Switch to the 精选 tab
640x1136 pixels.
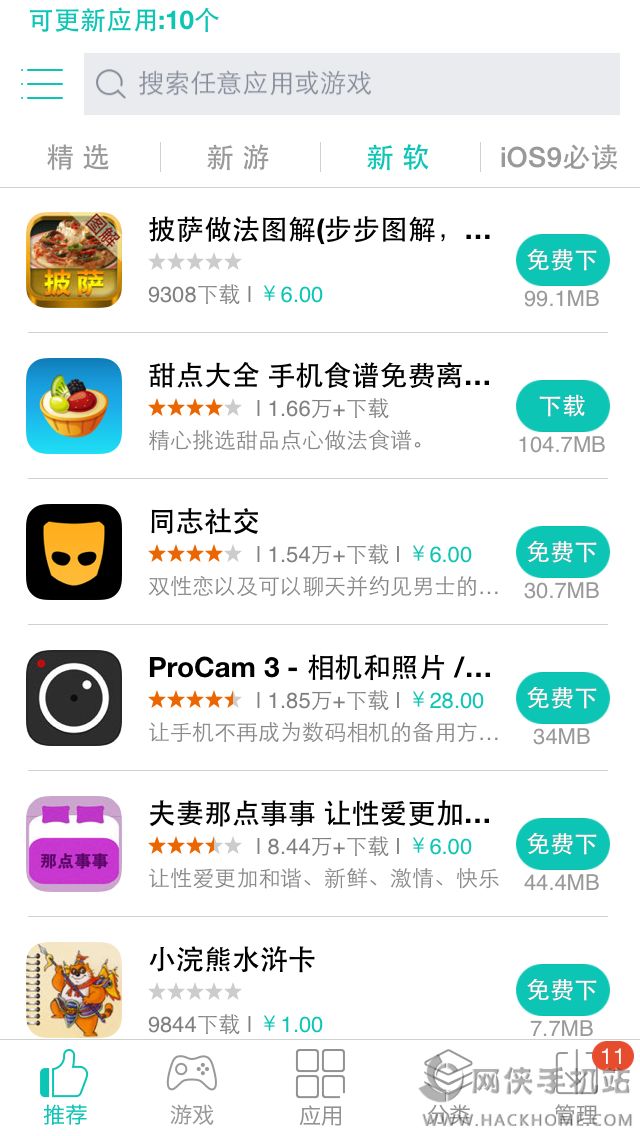(x=78, y=157)
